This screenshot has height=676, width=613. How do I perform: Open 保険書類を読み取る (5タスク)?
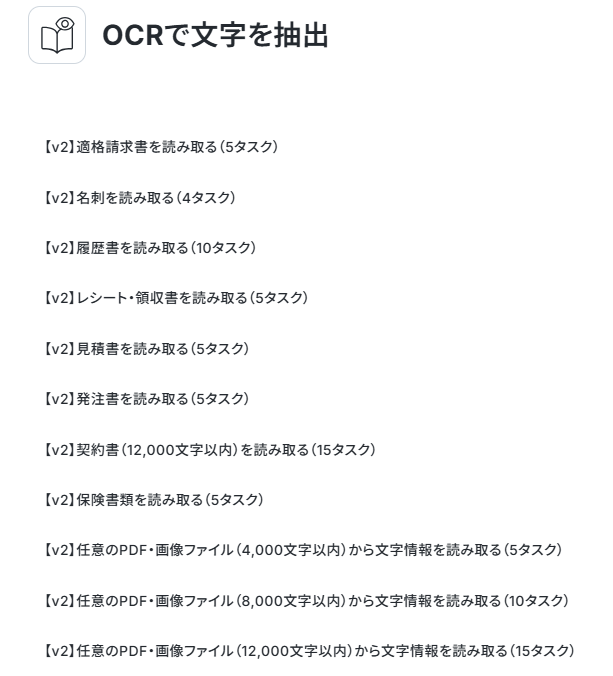(x=154, y=500)
